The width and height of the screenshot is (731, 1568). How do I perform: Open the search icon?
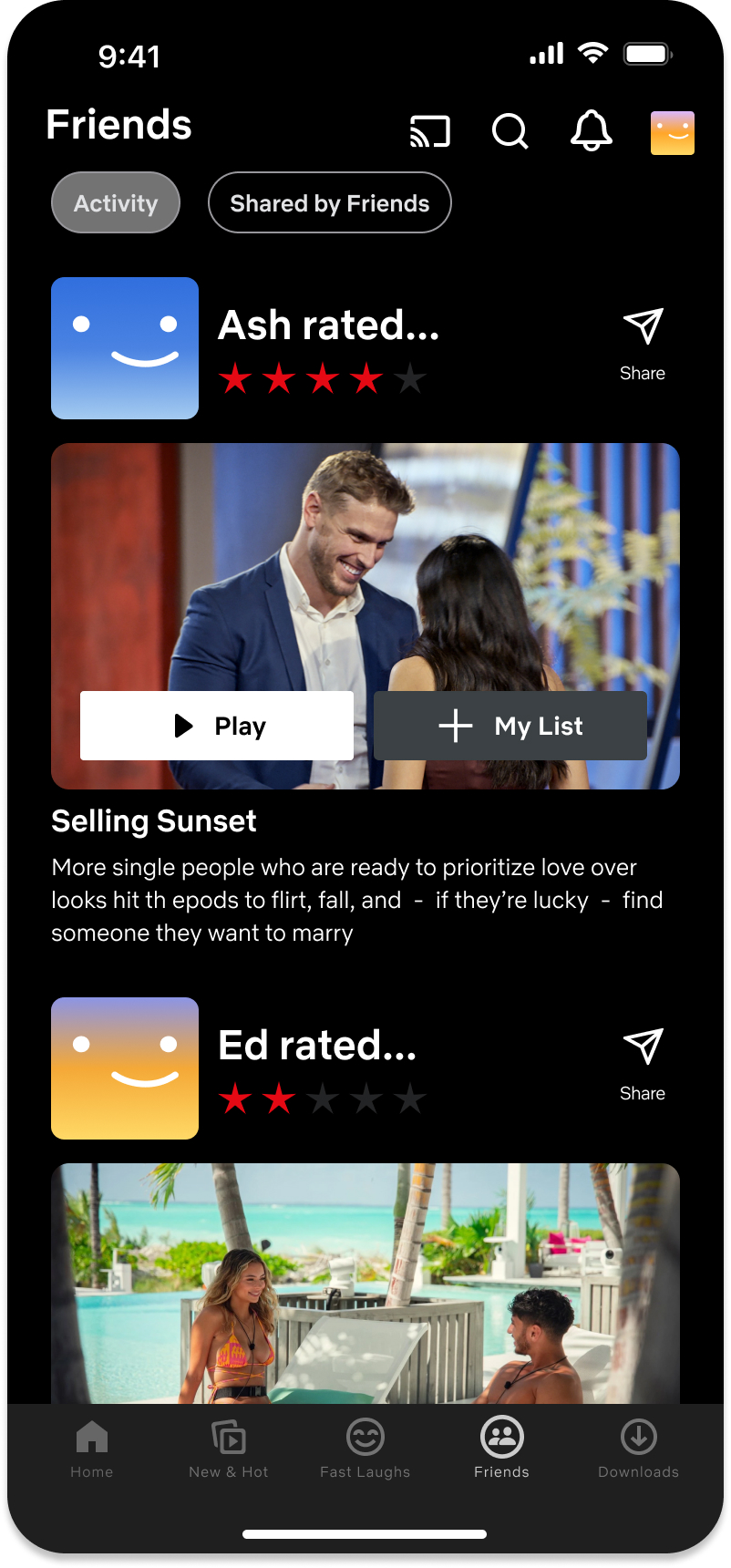[510, 131]
